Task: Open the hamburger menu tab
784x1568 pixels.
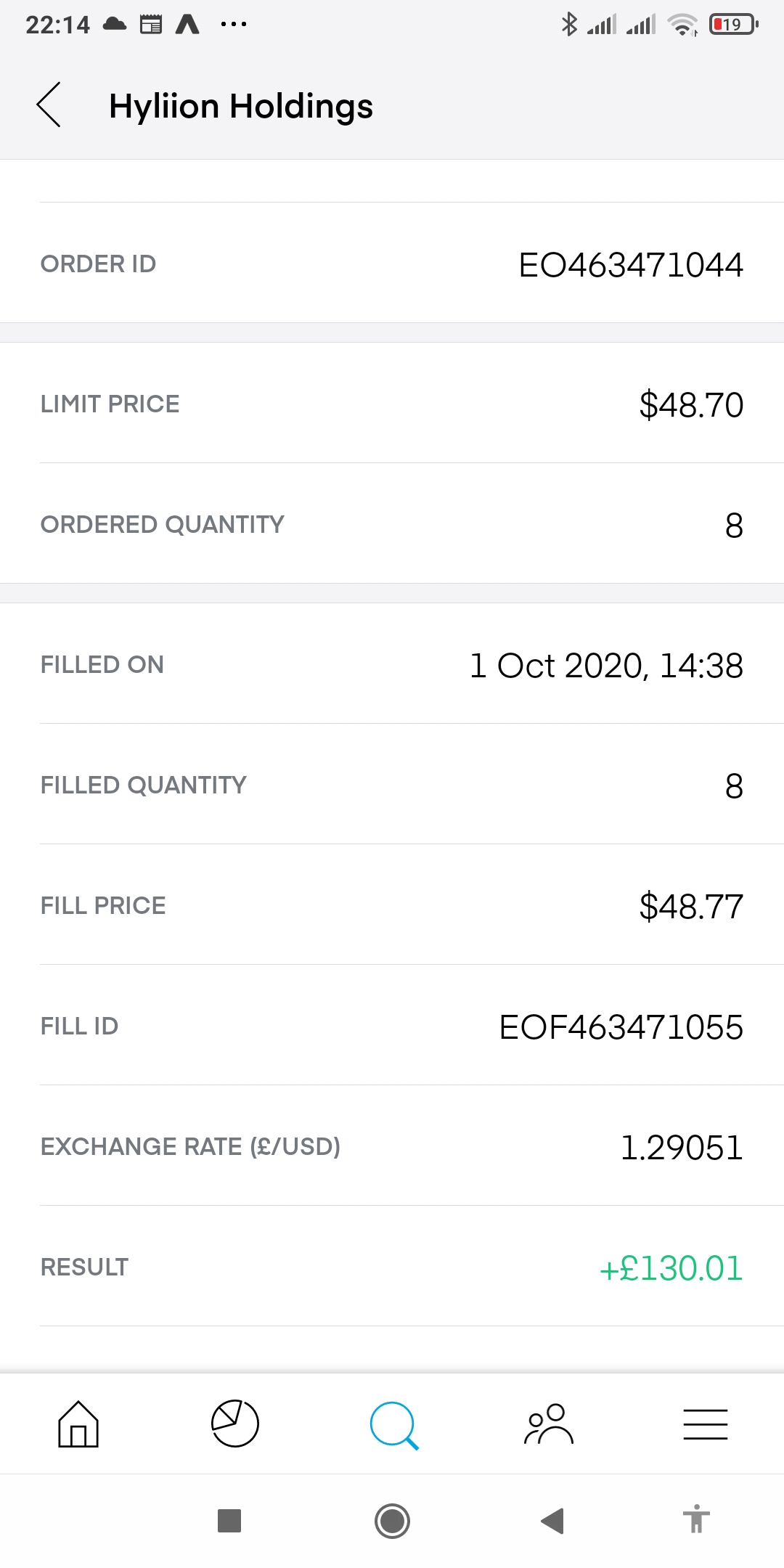Action: coord(706,1424)
